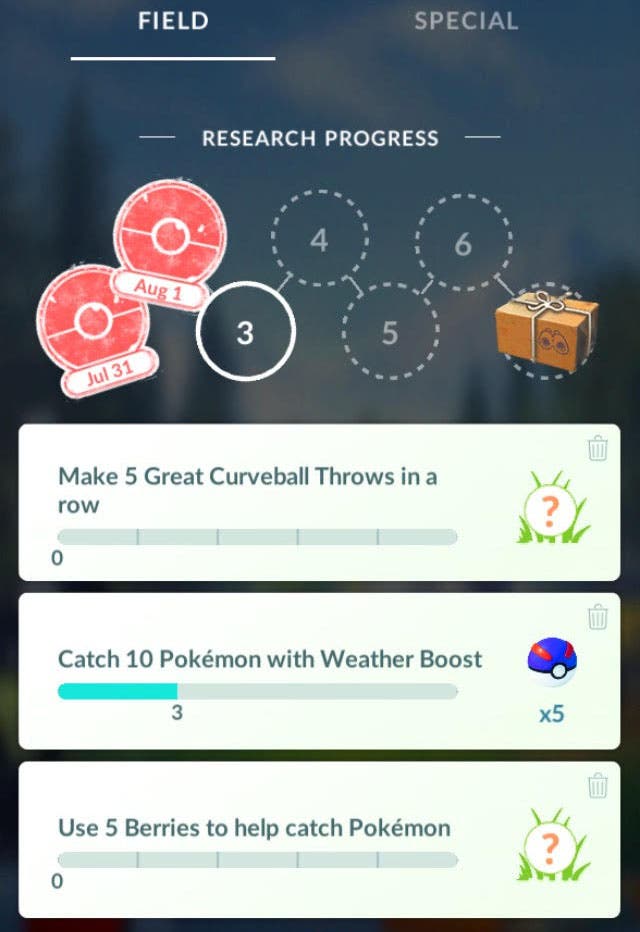The height and width of the screenshot is (932, 640).
Task: Delete the Great Curveball Throws task
Action: click(598, 449)
